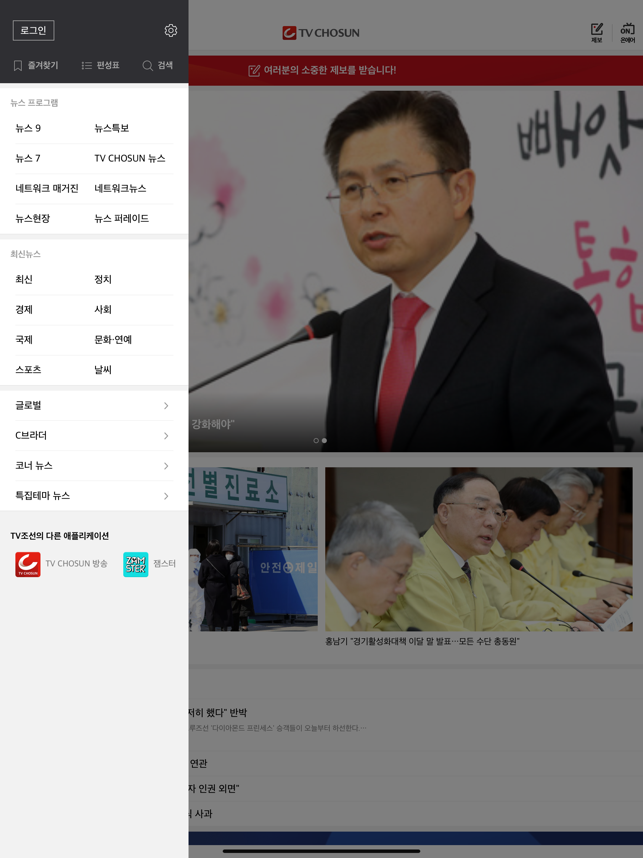Tap the 로그인 login button

[33, 30]
